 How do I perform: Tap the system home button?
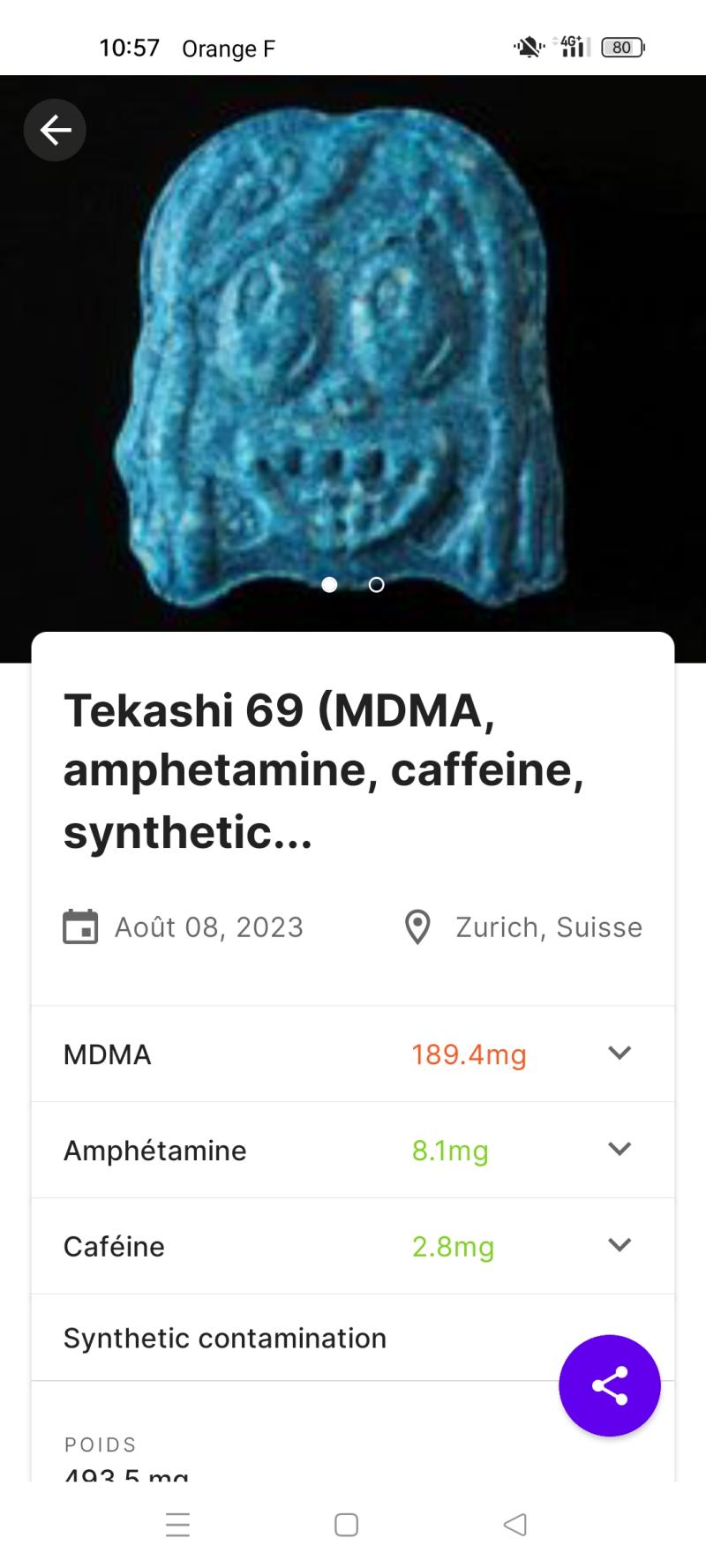pyautogui.click(x=346, y=1525)
